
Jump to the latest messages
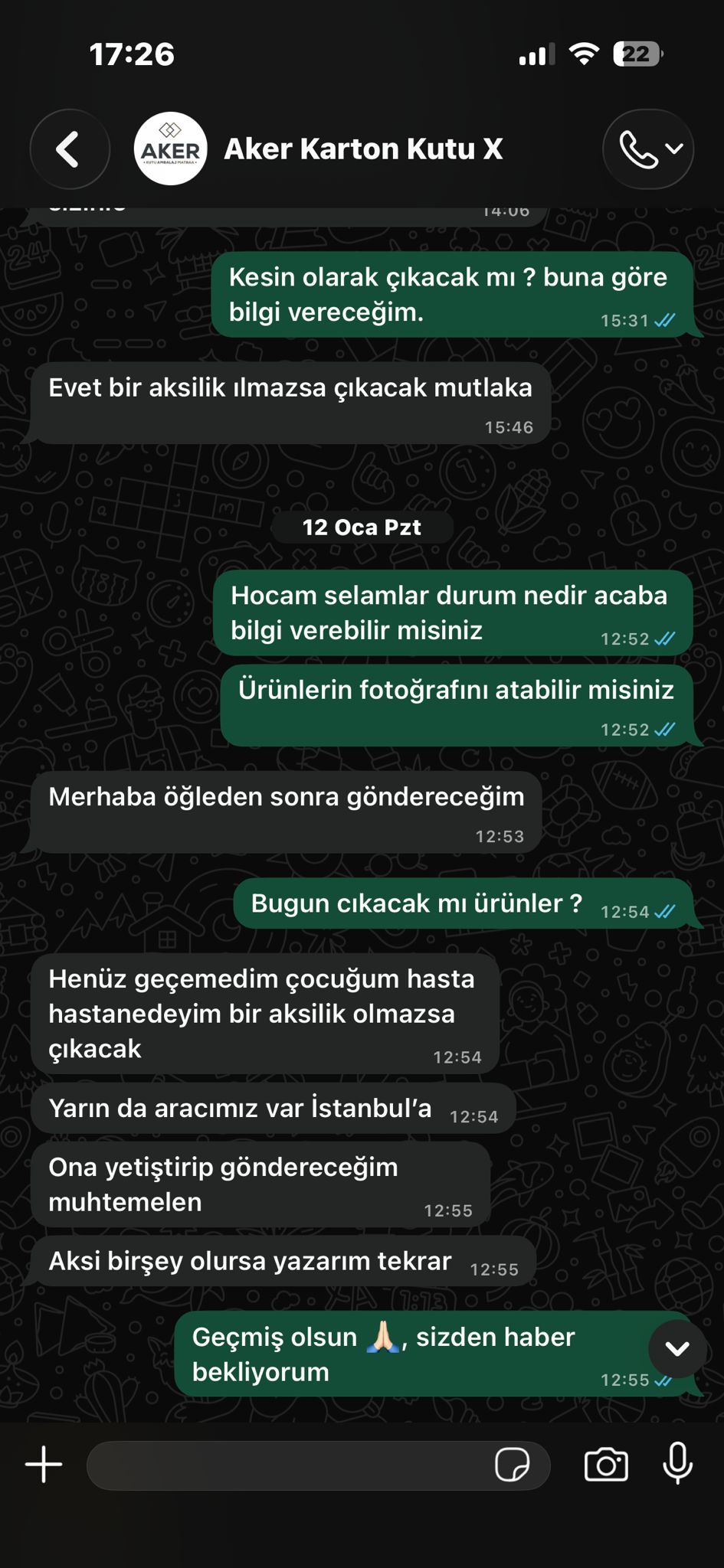pyautogui.click(x=677, y=1348)
